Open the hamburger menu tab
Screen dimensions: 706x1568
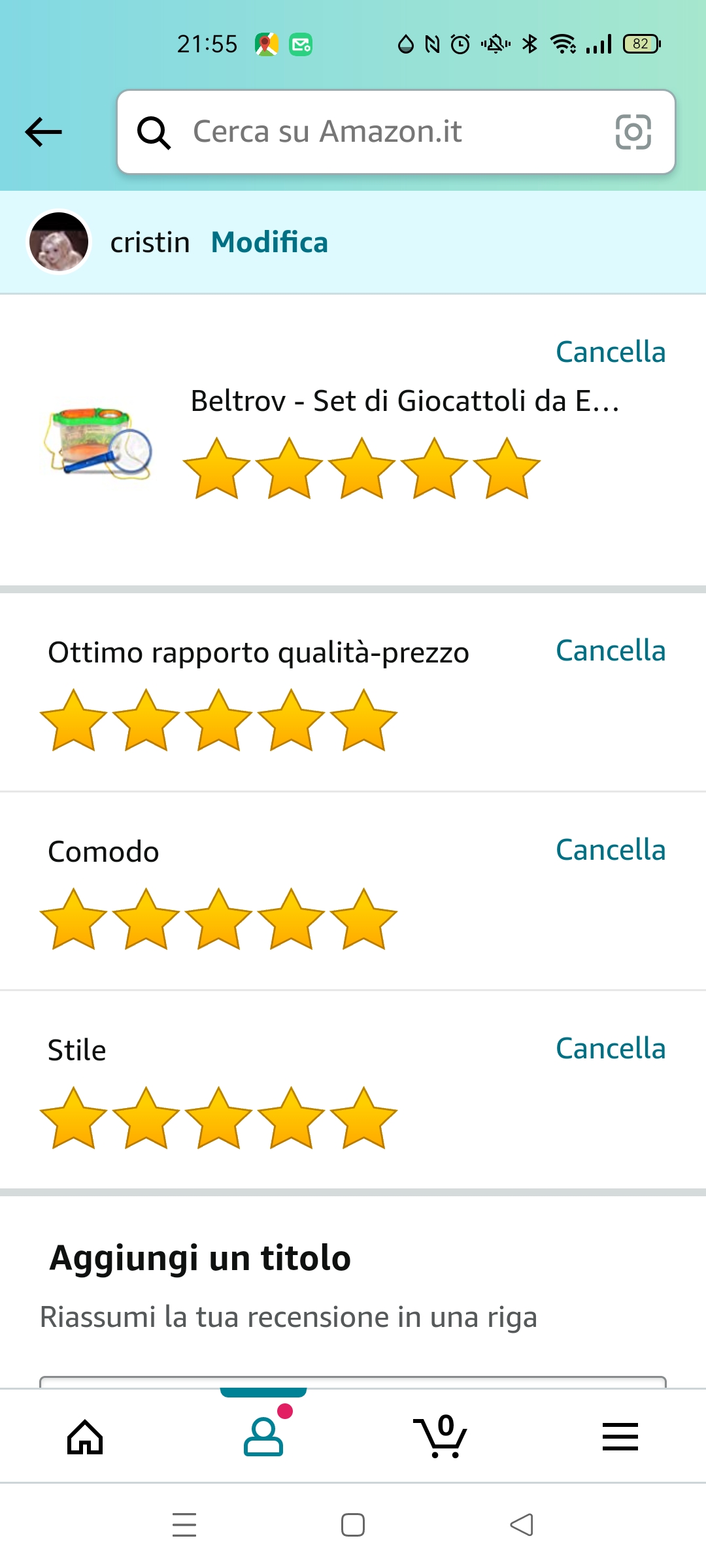pyautogui.click(x=620, y=1437)
